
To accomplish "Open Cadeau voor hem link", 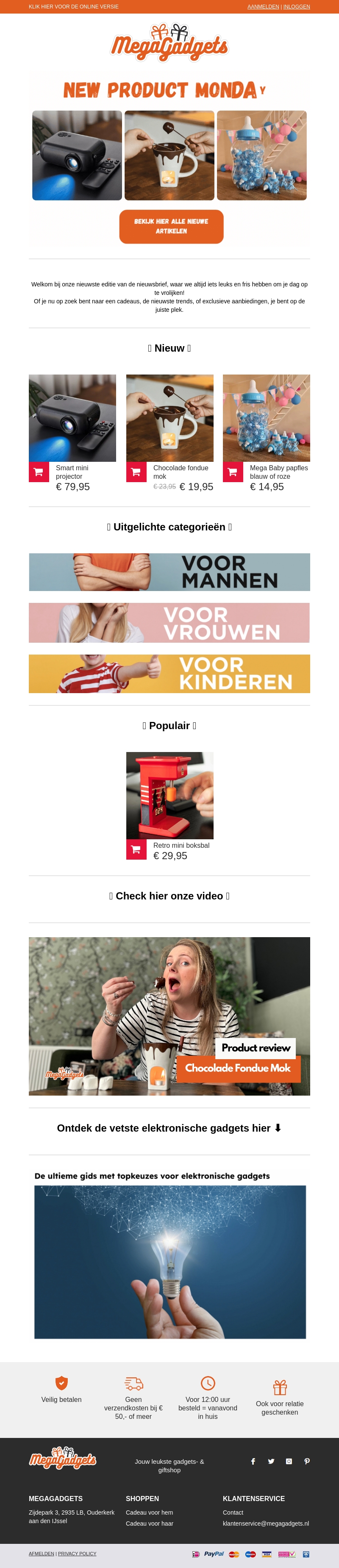I will (149, 1512).
